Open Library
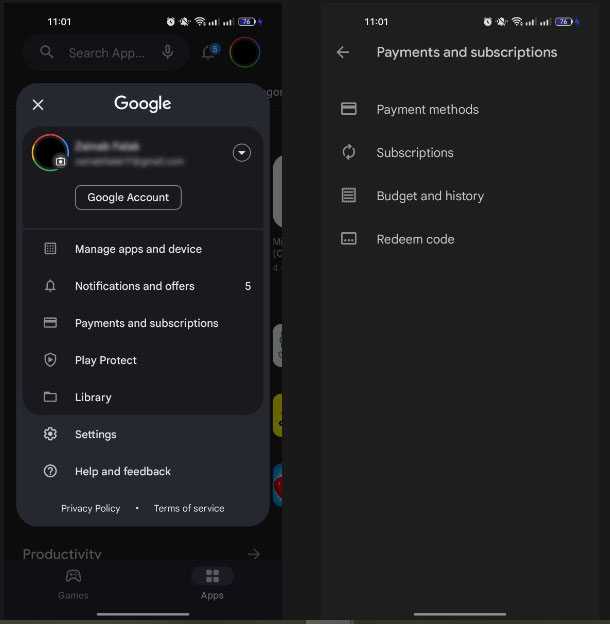Viewport: 610px width, 624px height. [93, 397]
